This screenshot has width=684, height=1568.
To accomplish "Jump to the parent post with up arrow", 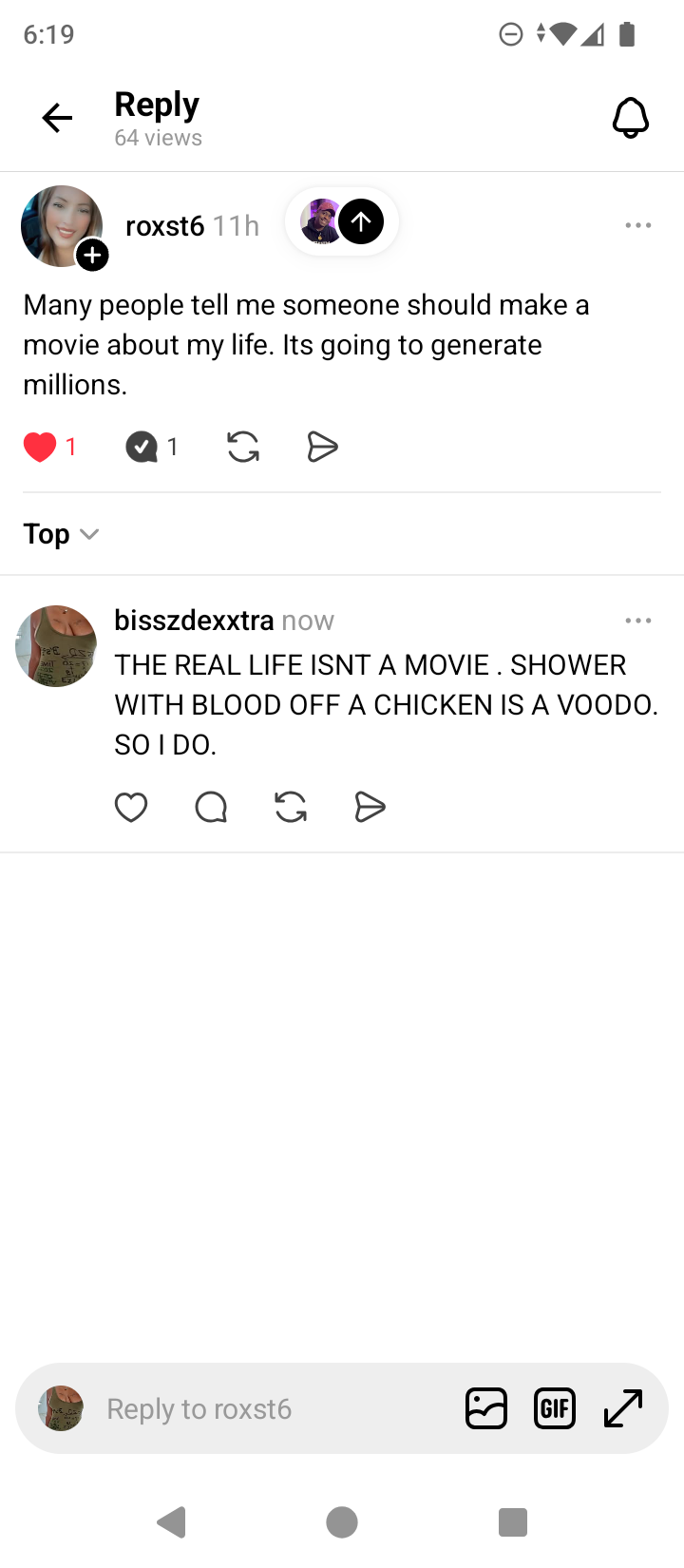I will point(361,221).
